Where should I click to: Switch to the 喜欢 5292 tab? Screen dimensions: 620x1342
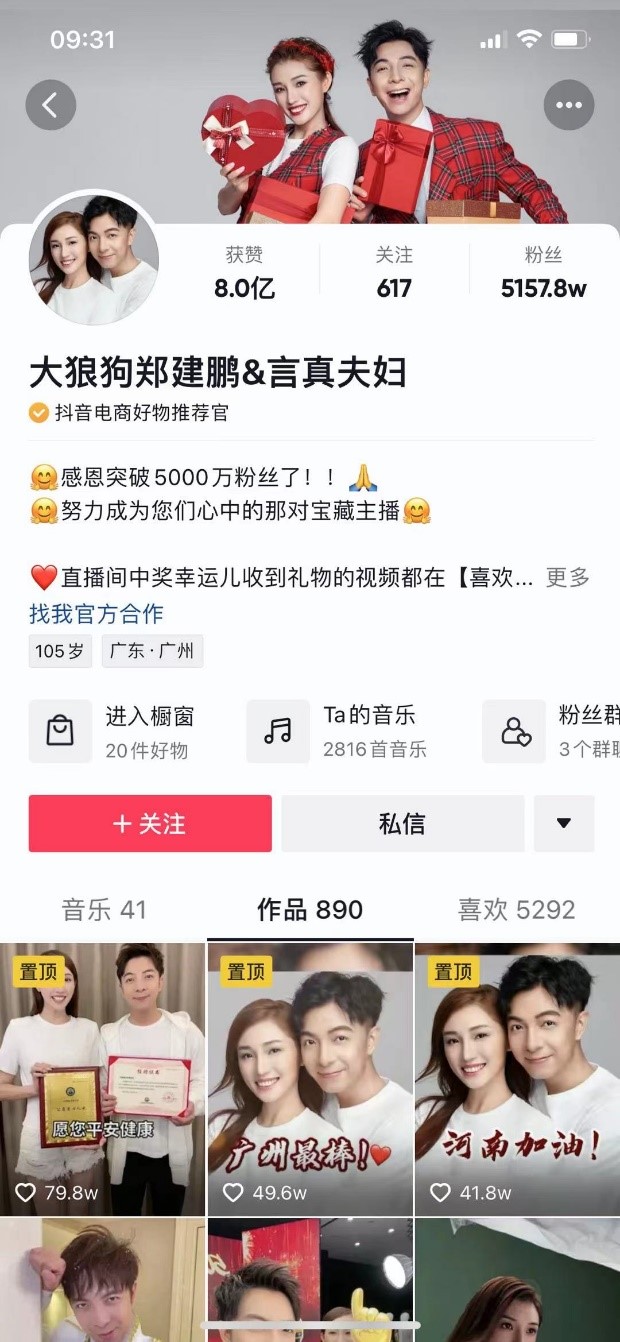pos(516,910)
